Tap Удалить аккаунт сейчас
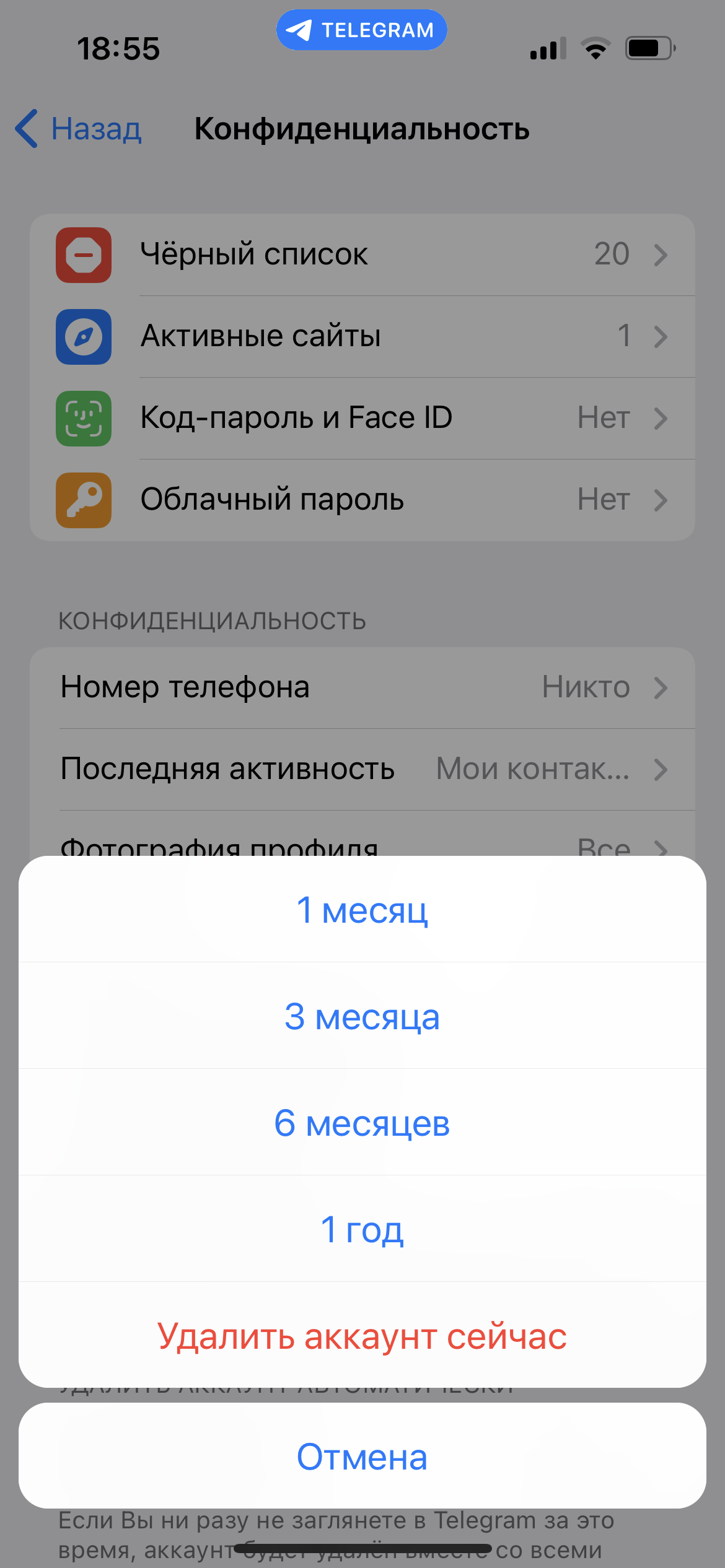This screenshot has width=725, height=1568. coord(362,1335)
